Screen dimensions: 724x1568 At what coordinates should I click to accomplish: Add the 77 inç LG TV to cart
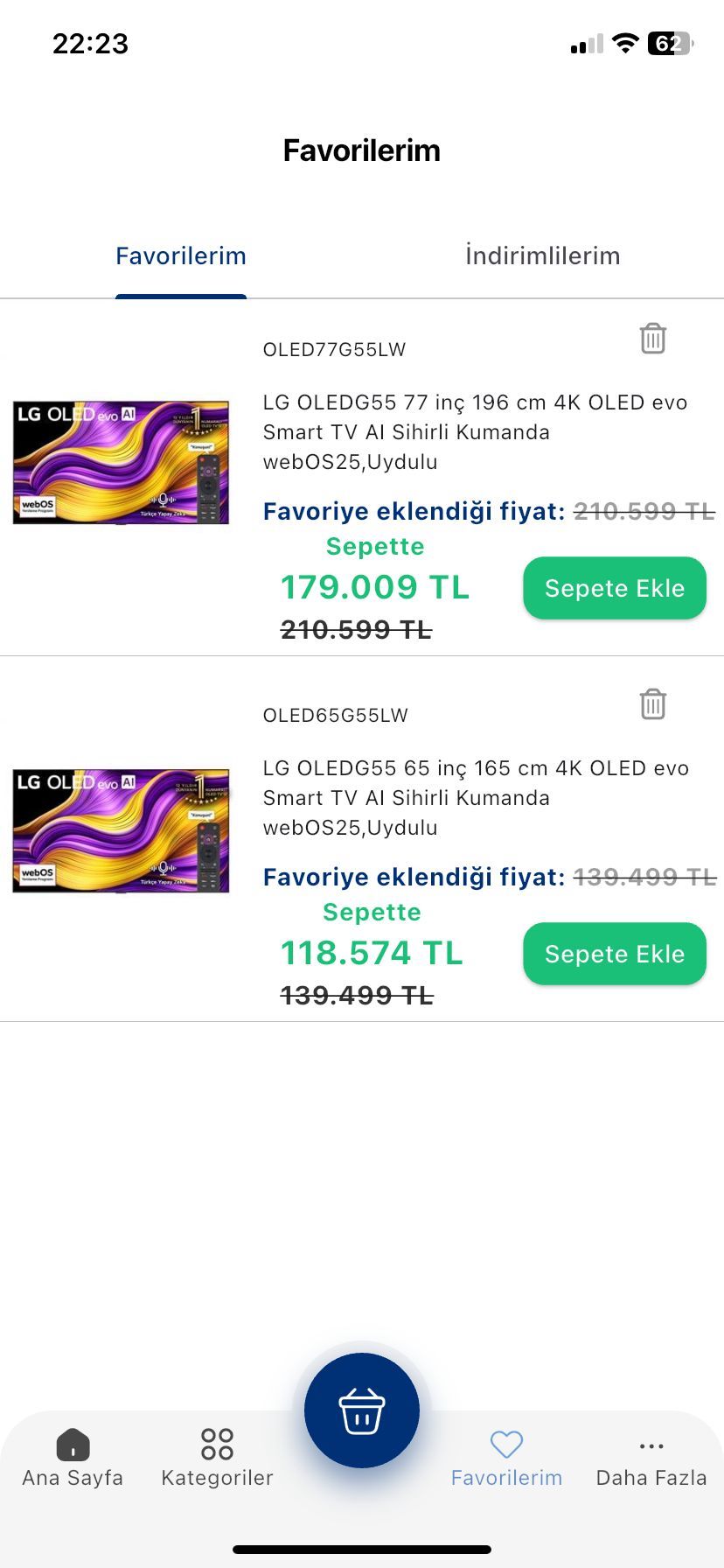[x=615, y=588]
